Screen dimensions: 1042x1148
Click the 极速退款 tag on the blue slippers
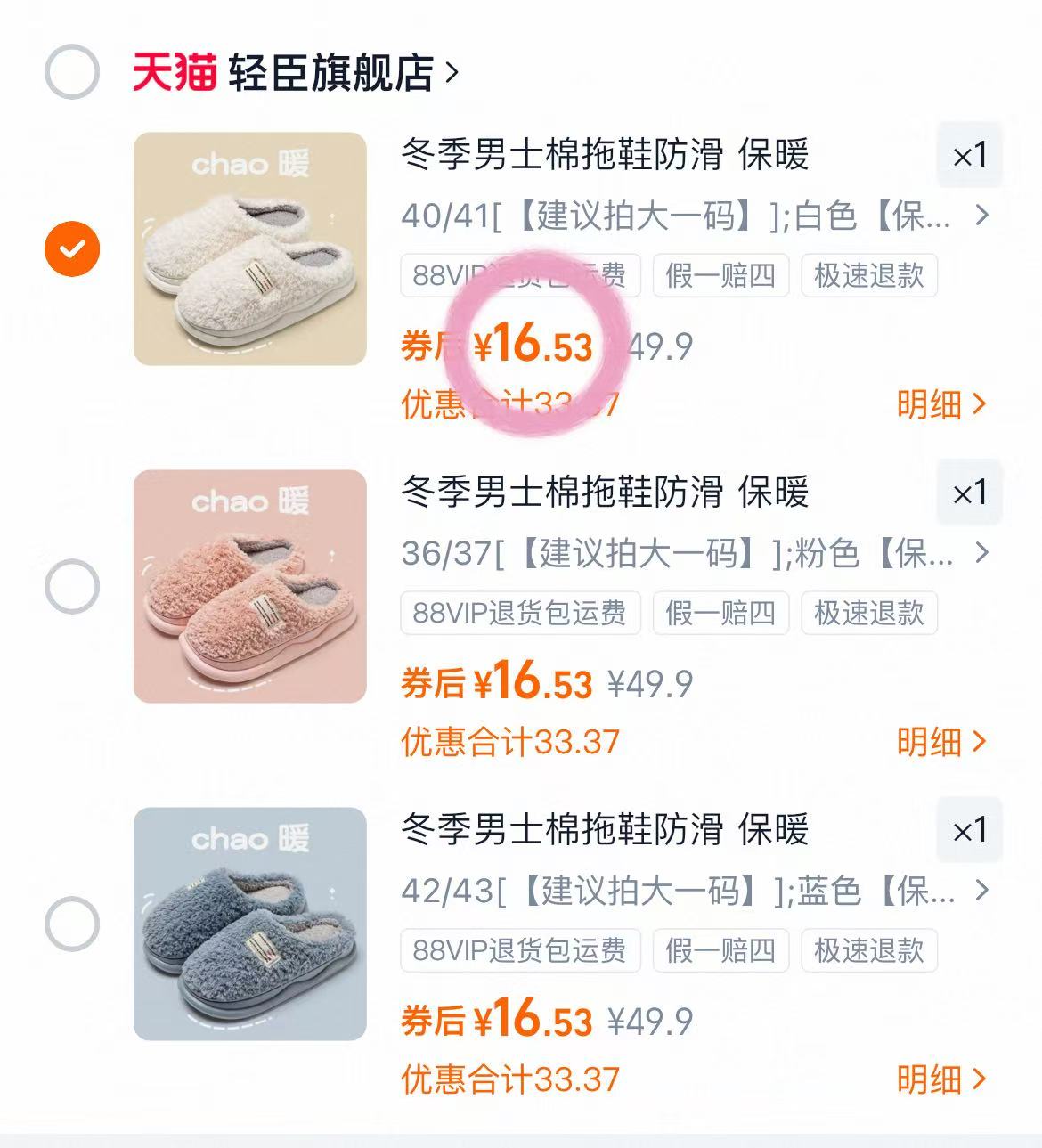click(868, 950)
